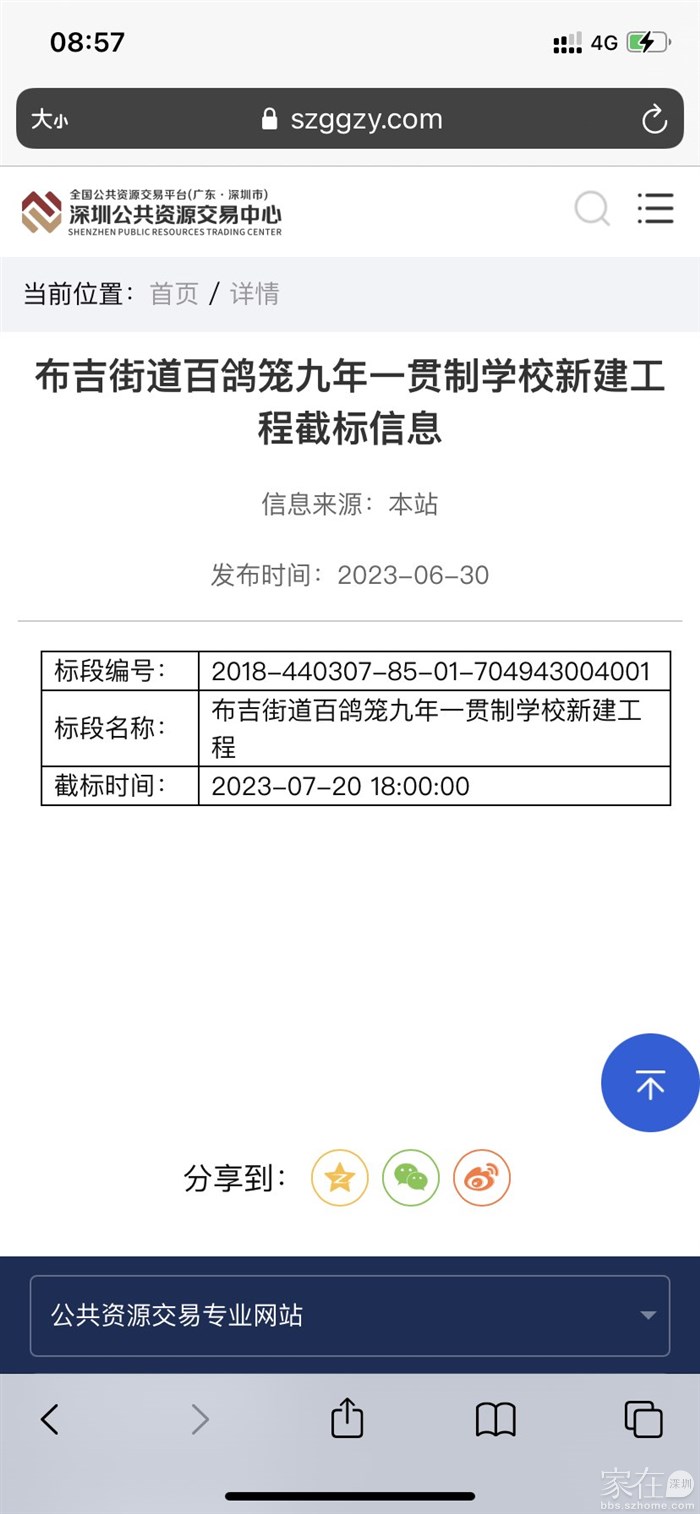Expand the 公共资源交易专业网站 dropdown
Screen dimensions: 700x1514
click(350, 1315)
